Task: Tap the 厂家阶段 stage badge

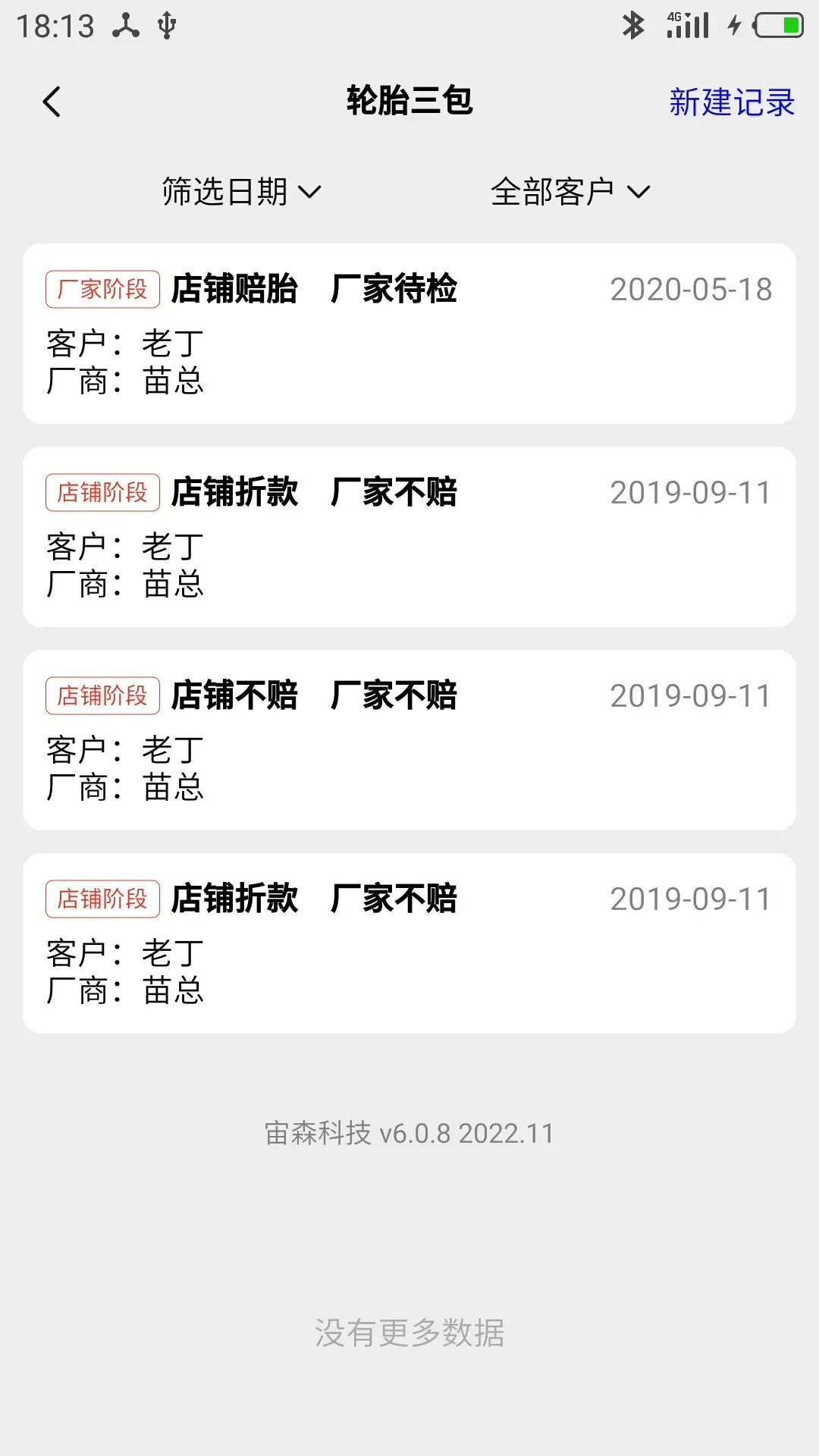Action: [103, 288]
